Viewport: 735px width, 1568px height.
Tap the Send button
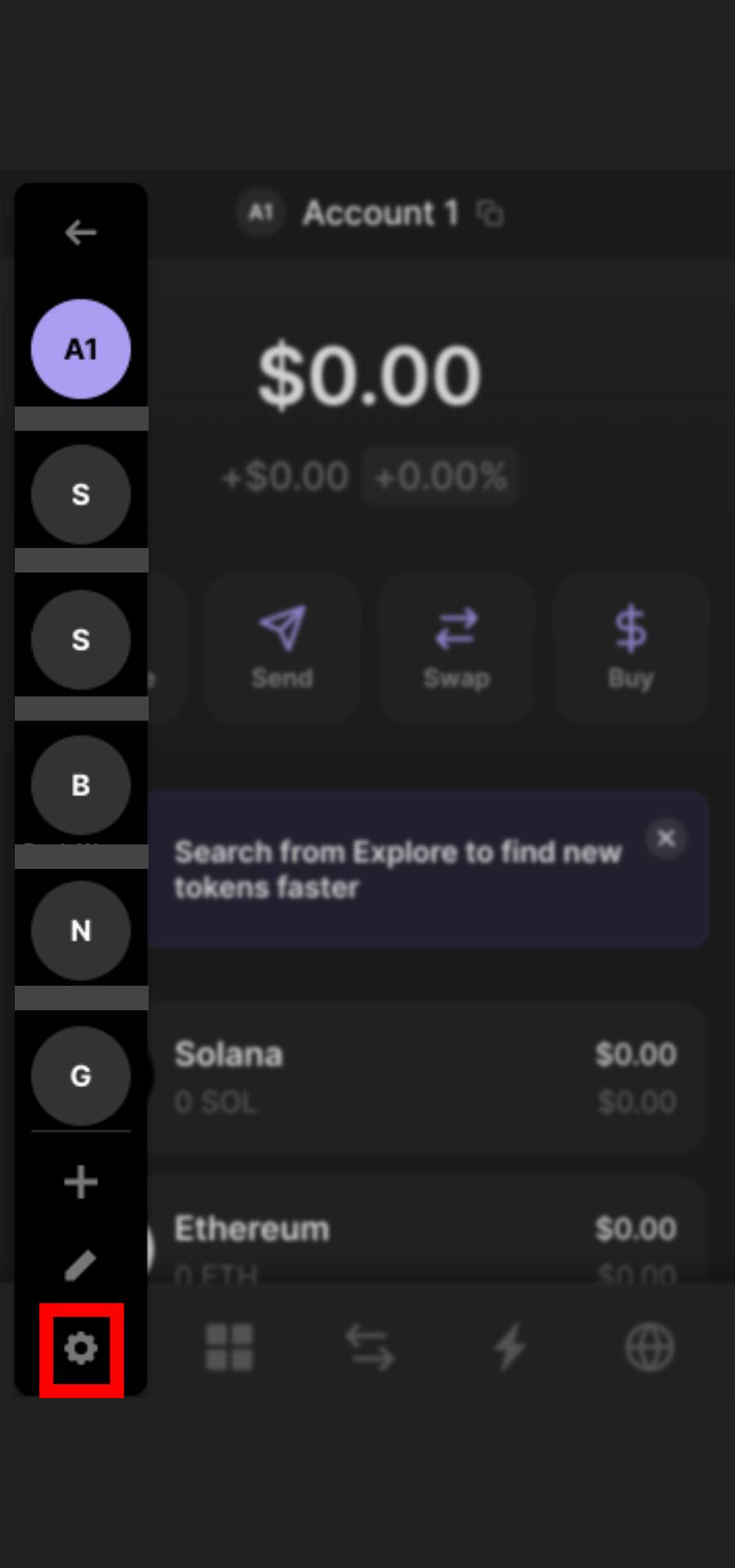coord(282,649)
